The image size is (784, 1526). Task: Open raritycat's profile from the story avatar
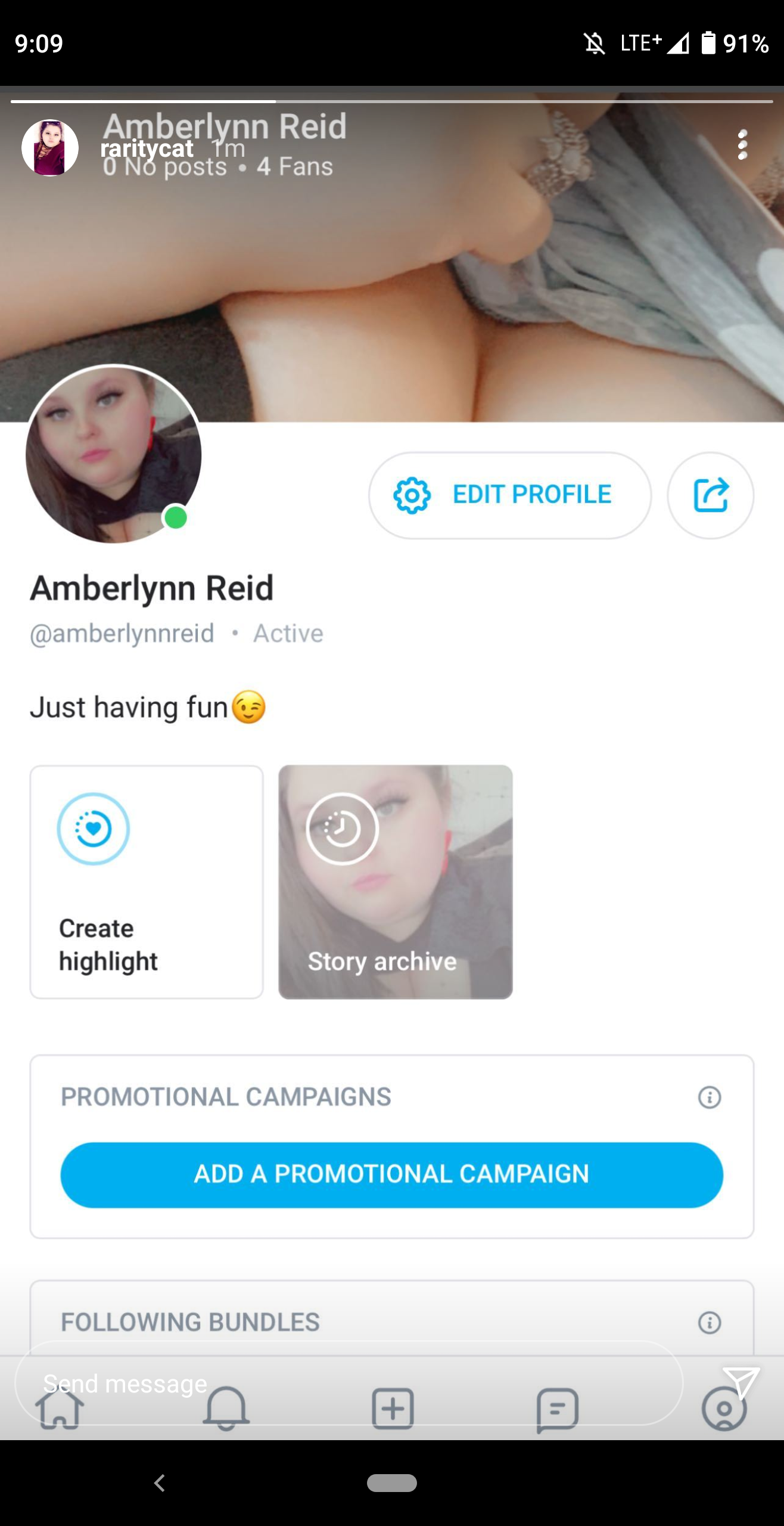click(x=50, y=148)
